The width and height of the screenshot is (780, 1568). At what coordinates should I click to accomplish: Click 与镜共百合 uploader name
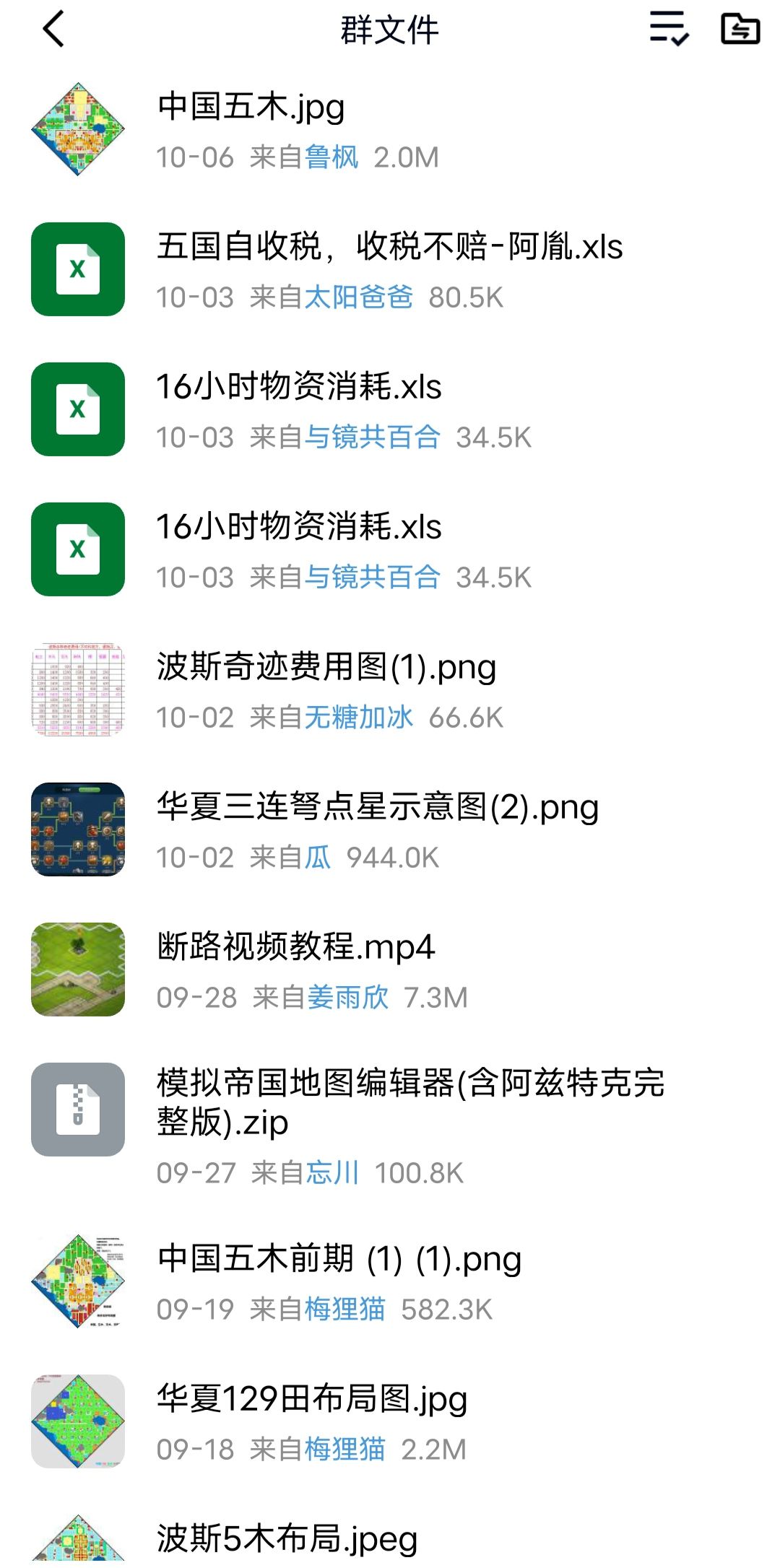tap(373, 437)
